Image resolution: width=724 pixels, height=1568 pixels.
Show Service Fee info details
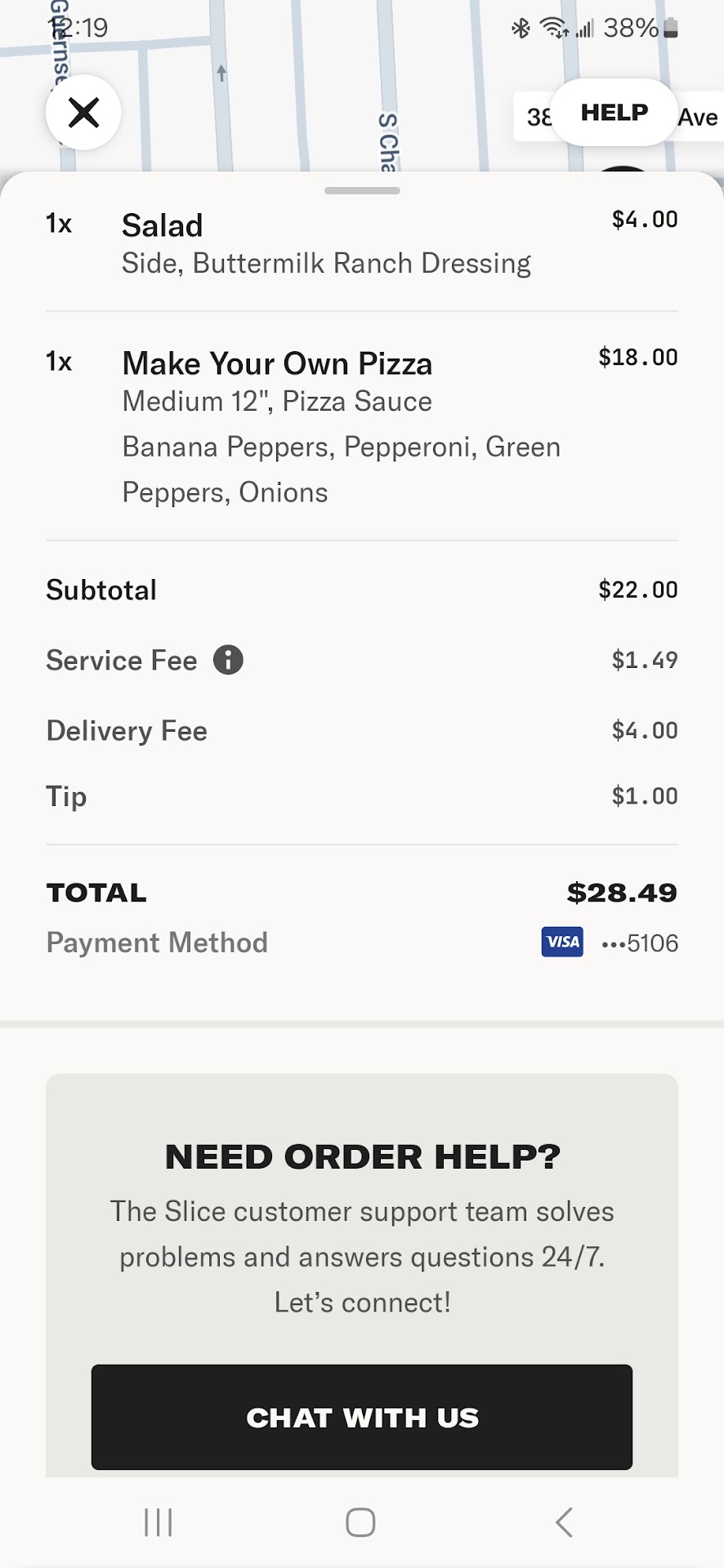pos(228,660)
